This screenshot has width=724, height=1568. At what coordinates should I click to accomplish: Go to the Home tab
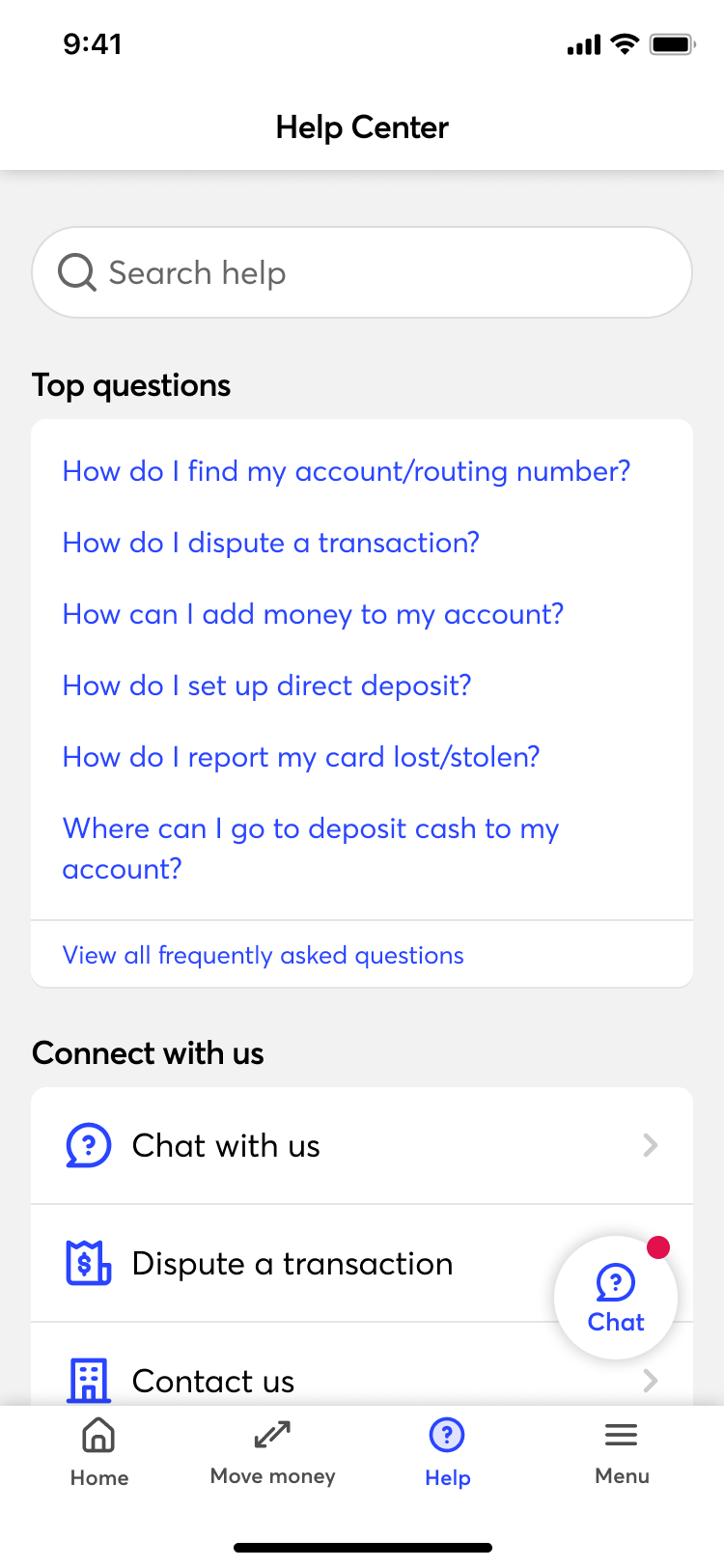(98, 1452)
